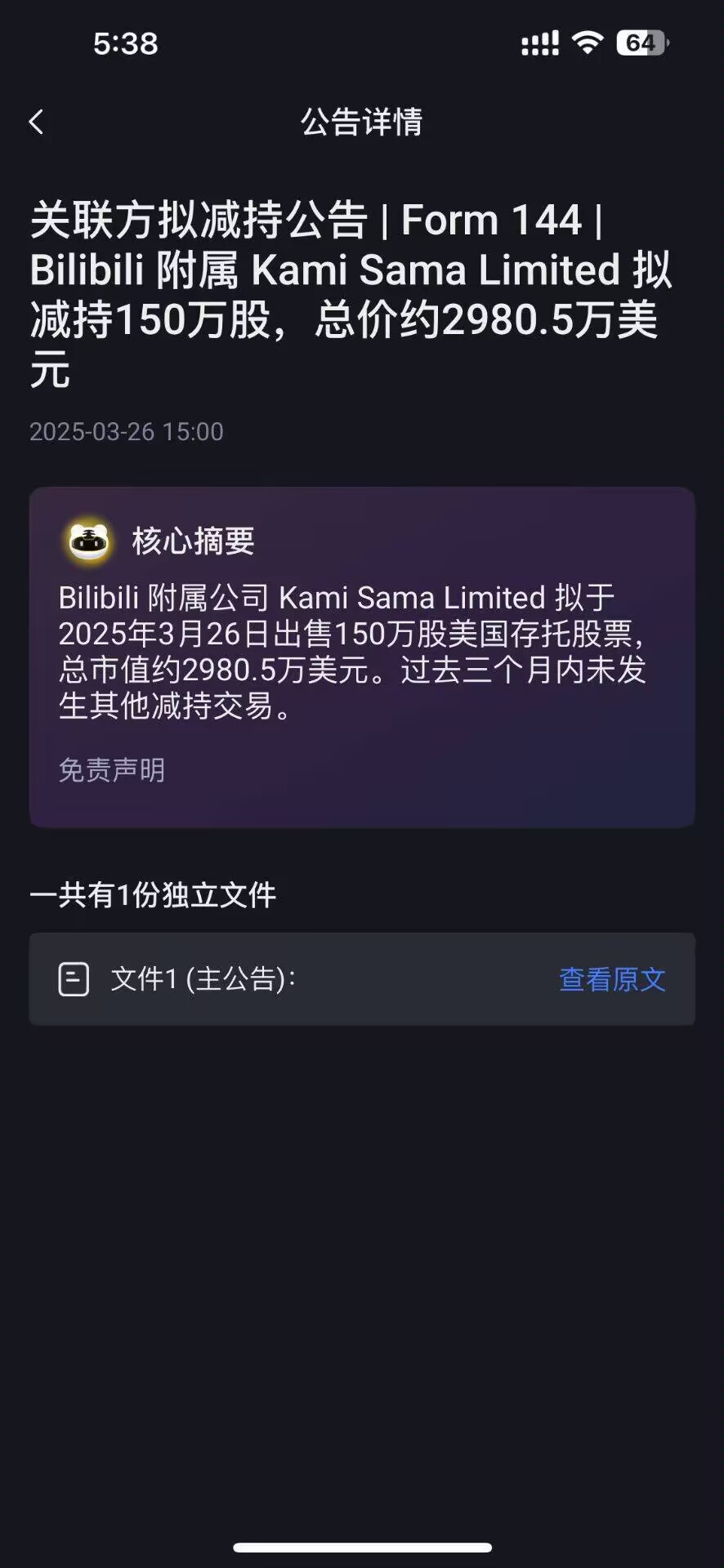Open the 查看原文 link
This screenshot has width=724, height=1568.
(612, 979)
